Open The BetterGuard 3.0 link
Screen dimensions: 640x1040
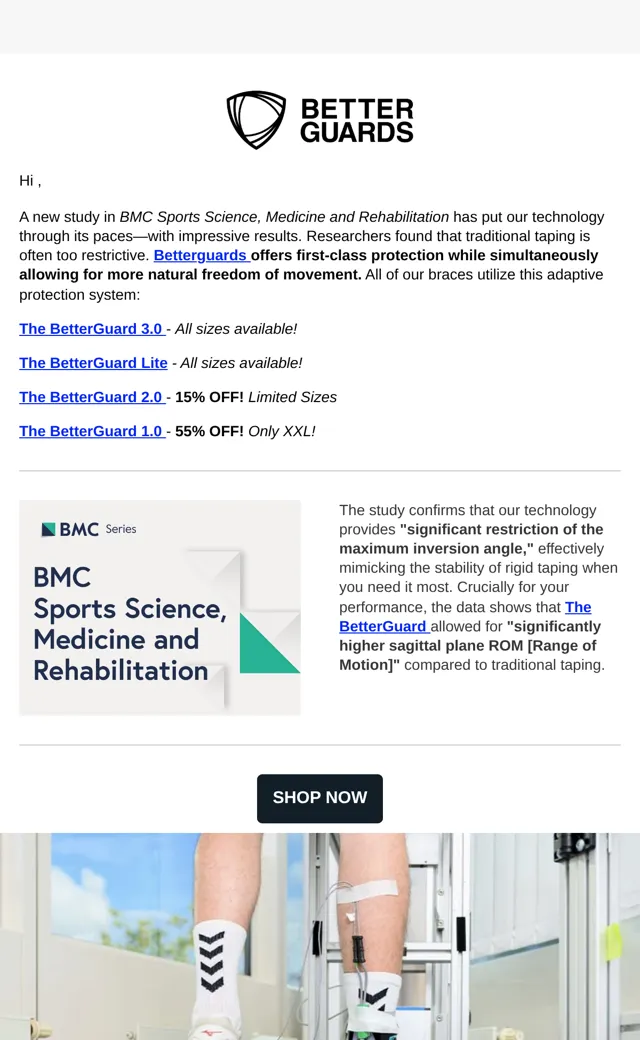click(x=92, y=329)
